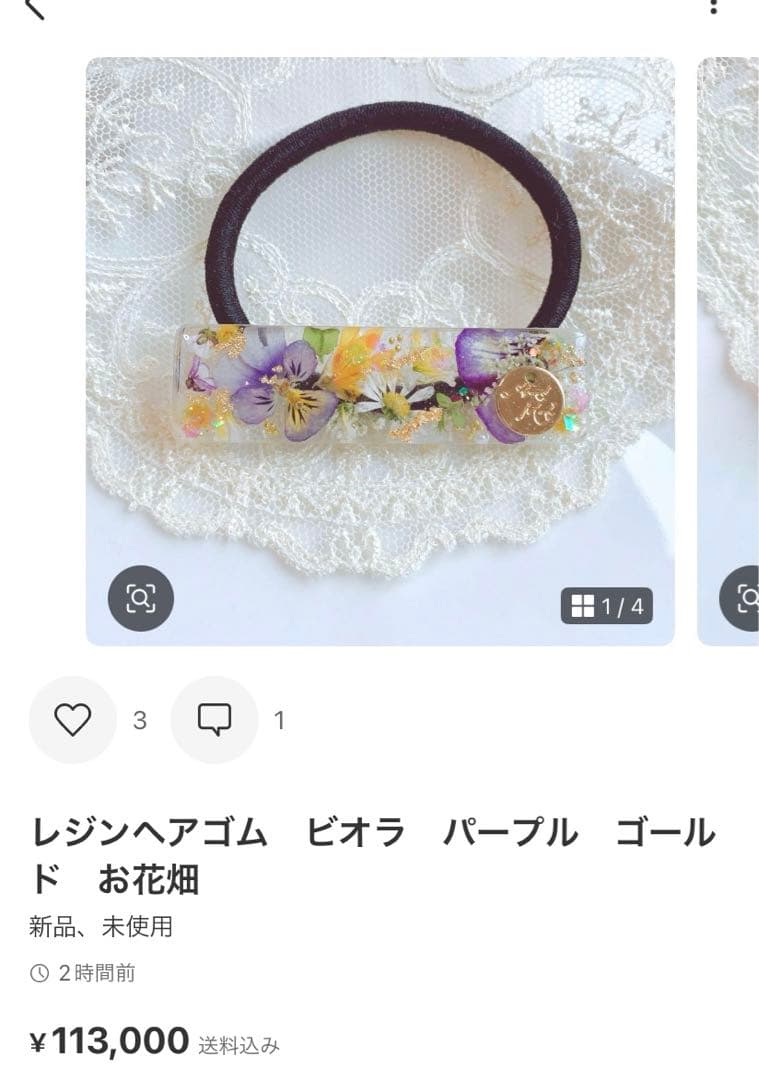This screenshot has height=1080, width=759.
Task: Tap the like count showing 3
Action: [x=138, y=718]
